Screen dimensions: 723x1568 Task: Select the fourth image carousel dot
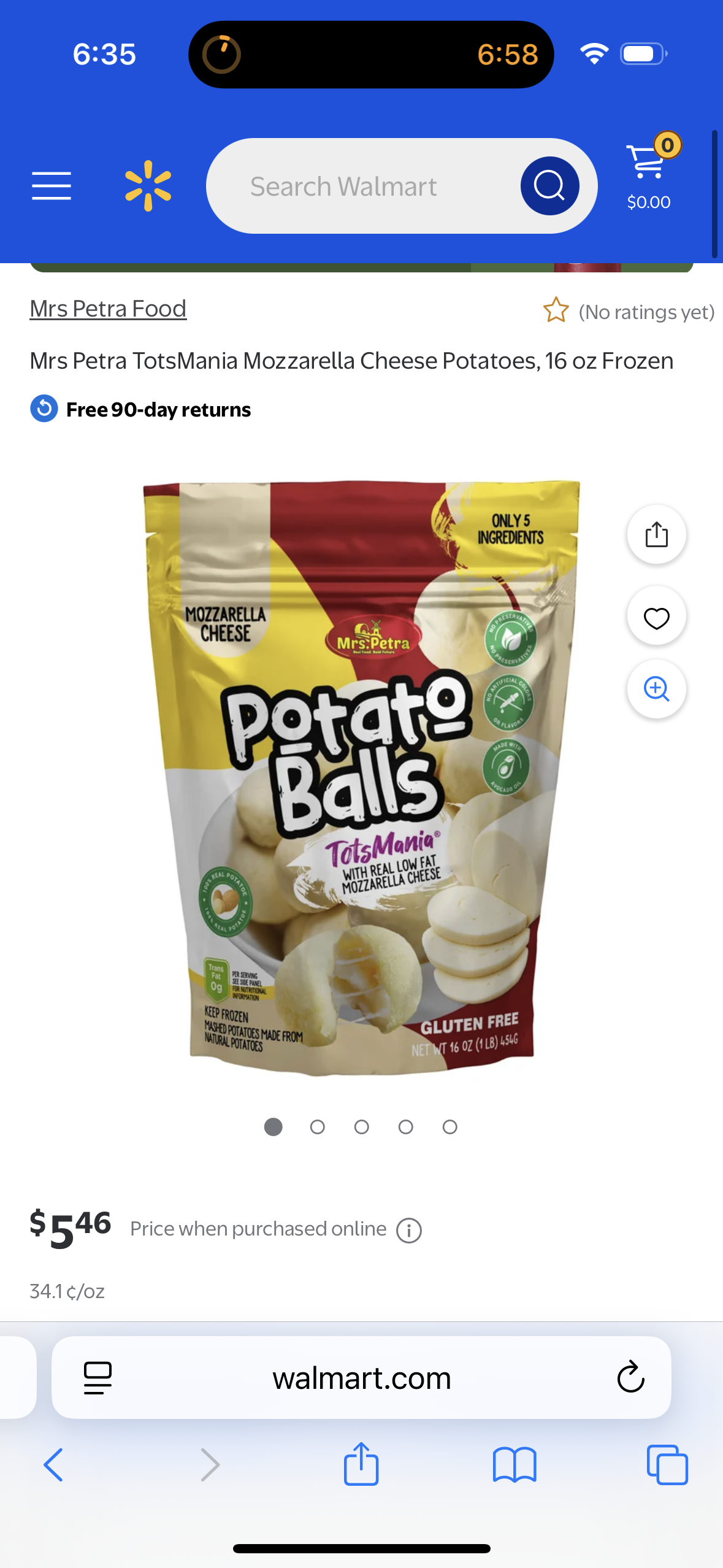pos(405,1127)
